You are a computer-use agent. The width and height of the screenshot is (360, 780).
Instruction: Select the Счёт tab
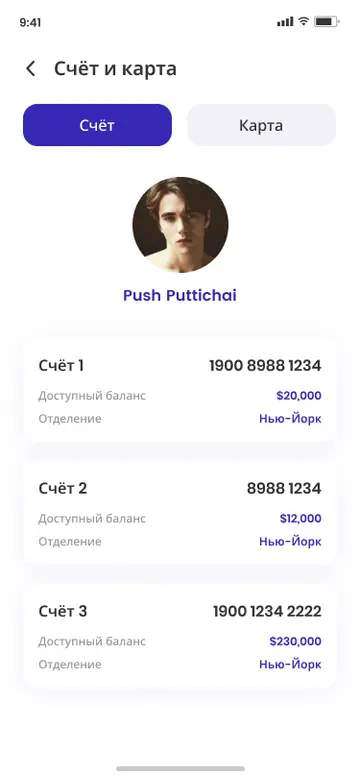point(97,125)
